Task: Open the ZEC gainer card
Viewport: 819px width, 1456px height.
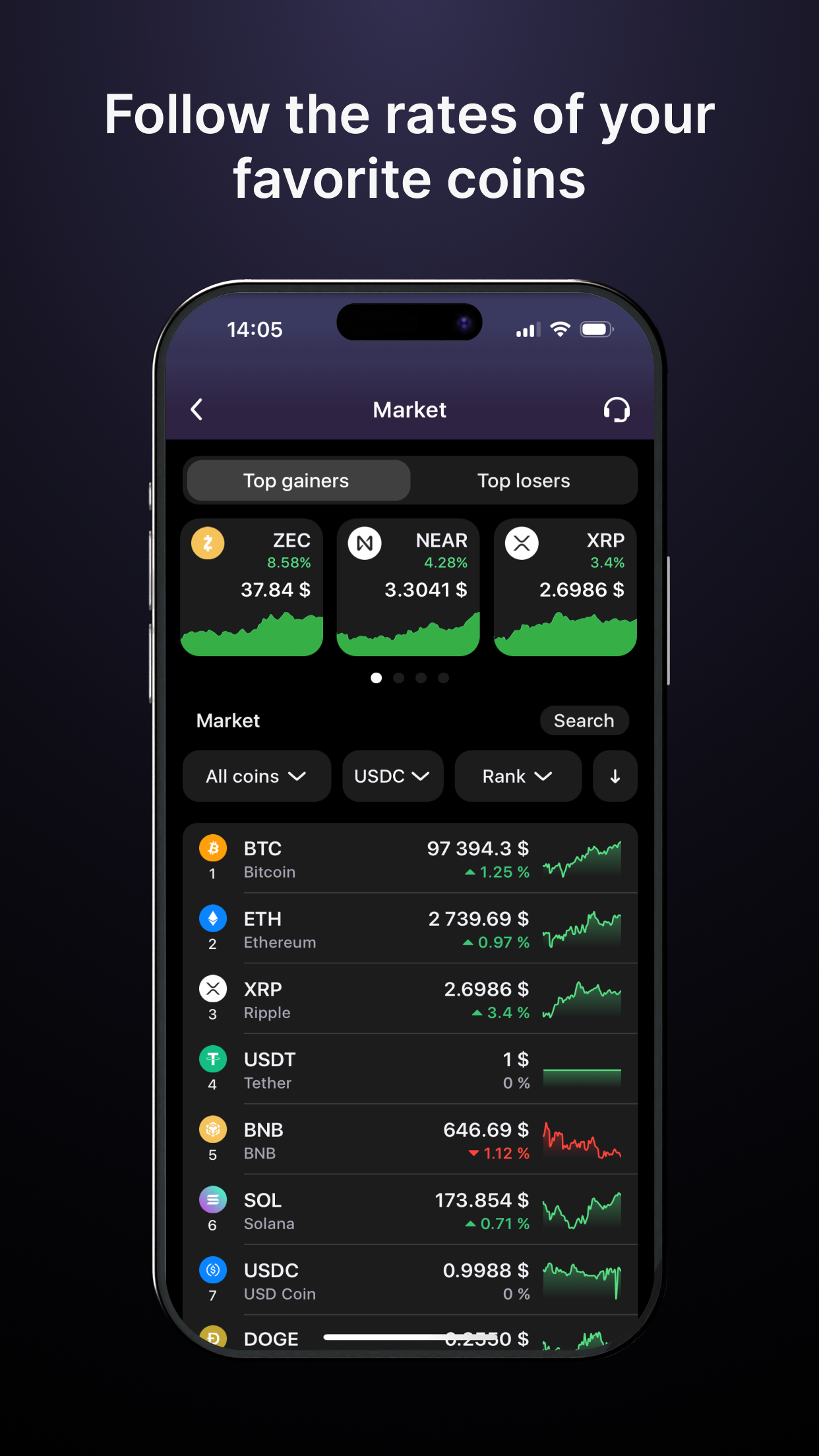Action: tap(253, 587)
